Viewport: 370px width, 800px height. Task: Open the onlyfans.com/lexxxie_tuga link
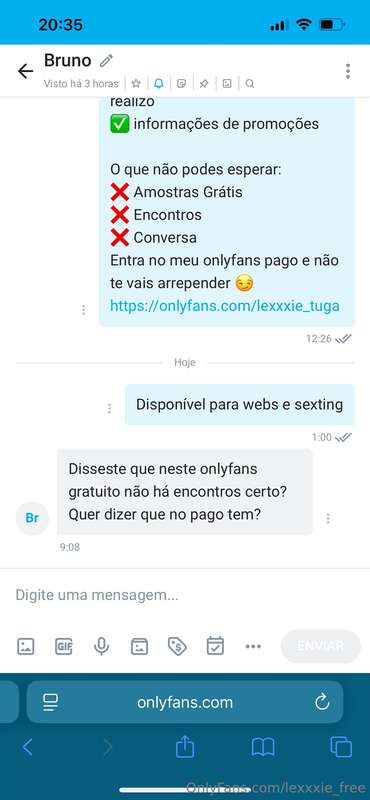[x=225, y=306]
